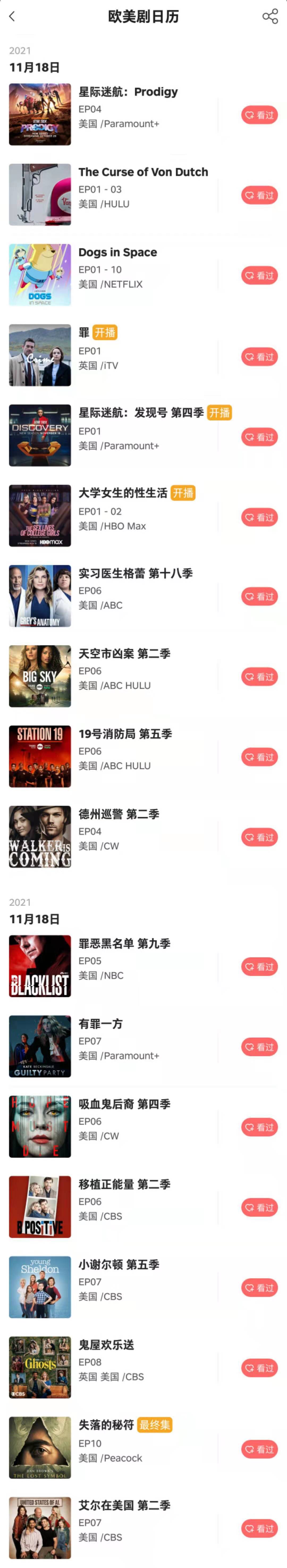Mark 实习医生格蕾 第十八季 as watched
This screenshot has width=287, height=1568.
point(260,596)
